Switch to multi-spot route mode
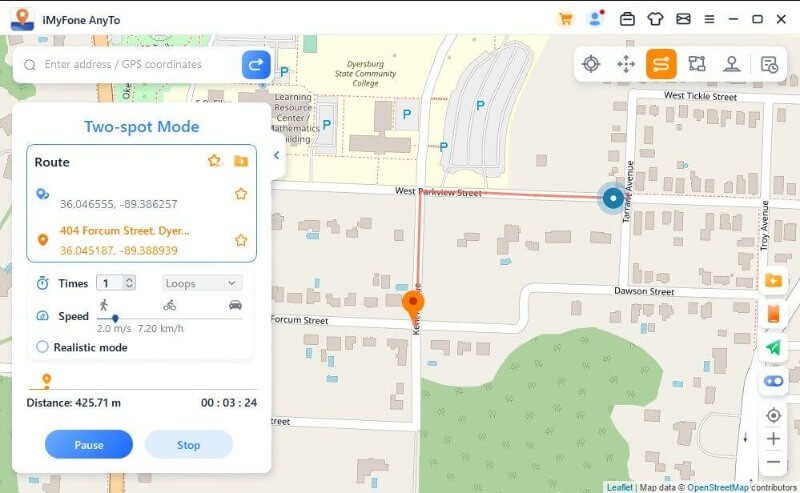Viewport: 800px width, 493px height. click(697, 64)
